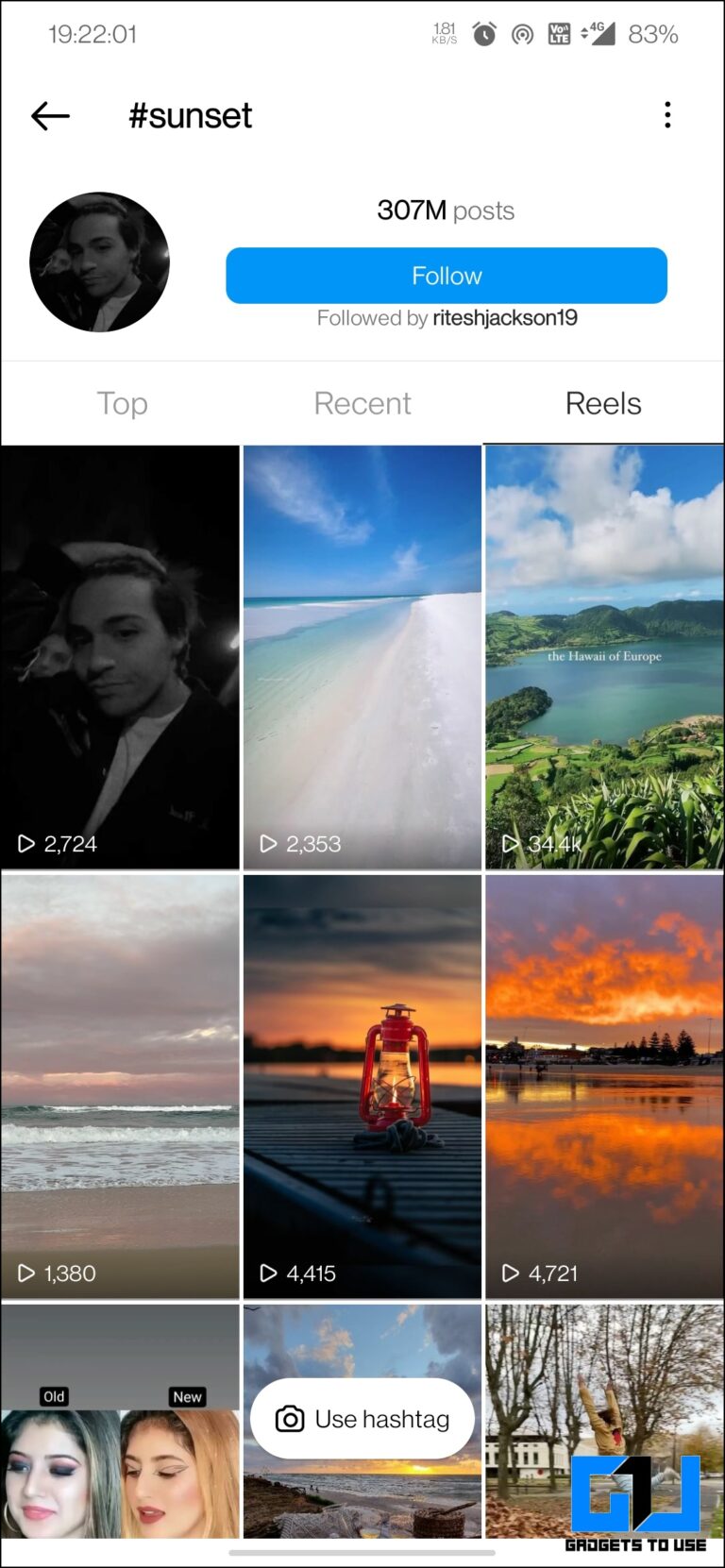Switch to the Recent tab
The image size is (725, 1568).
[362, 403]
